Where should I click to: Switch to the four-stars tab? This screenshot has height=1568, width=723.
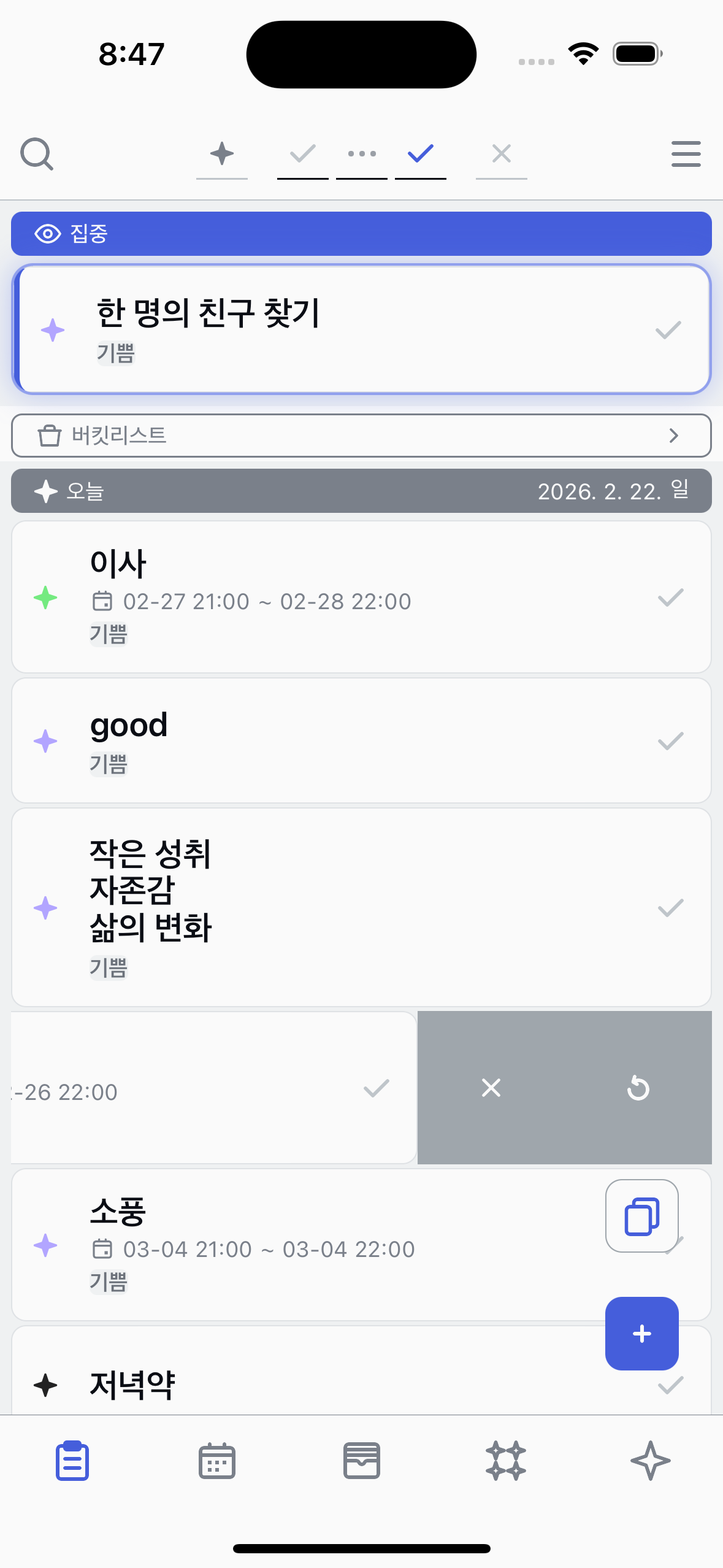(x=506, y=1461)
